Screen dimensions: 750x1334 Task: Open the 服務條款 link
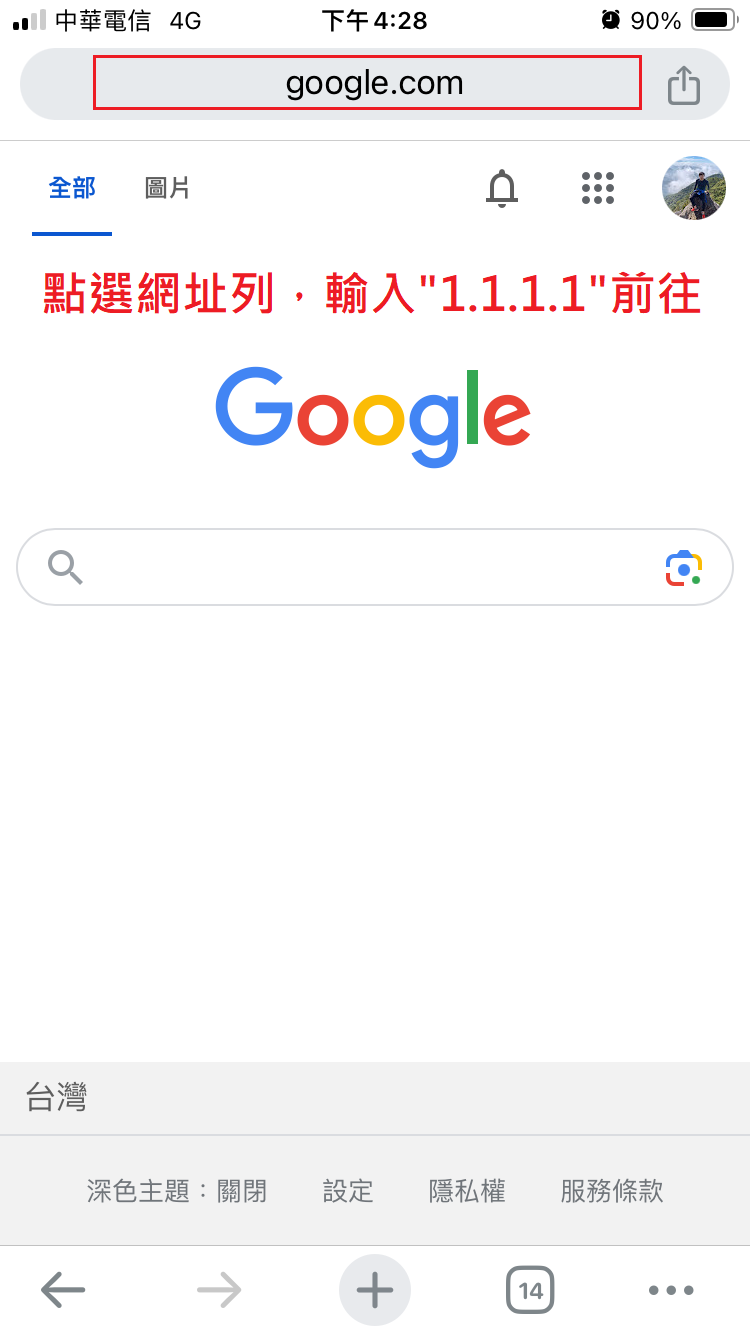point(612,1191)
